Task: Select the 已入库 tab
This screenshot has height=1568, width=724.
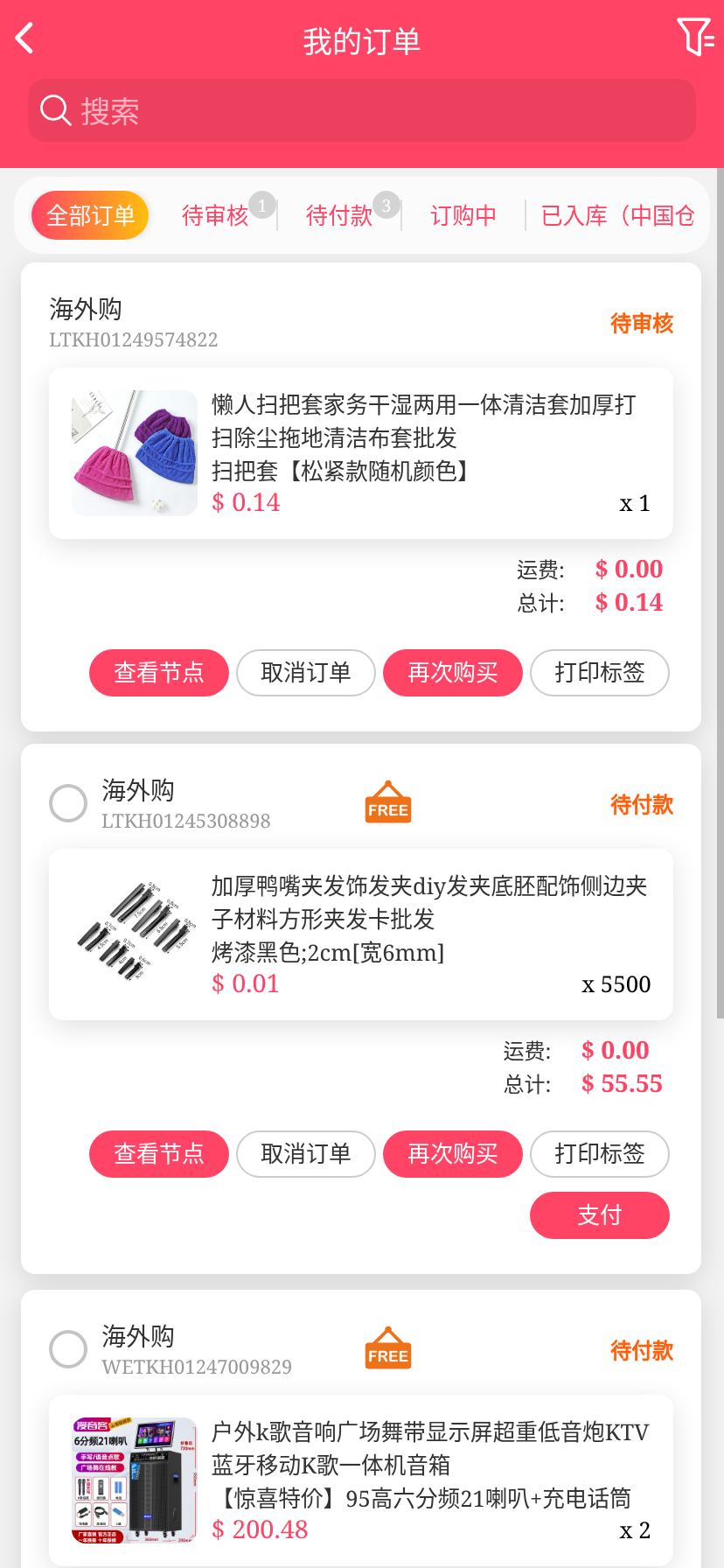Action: [617, 215]
